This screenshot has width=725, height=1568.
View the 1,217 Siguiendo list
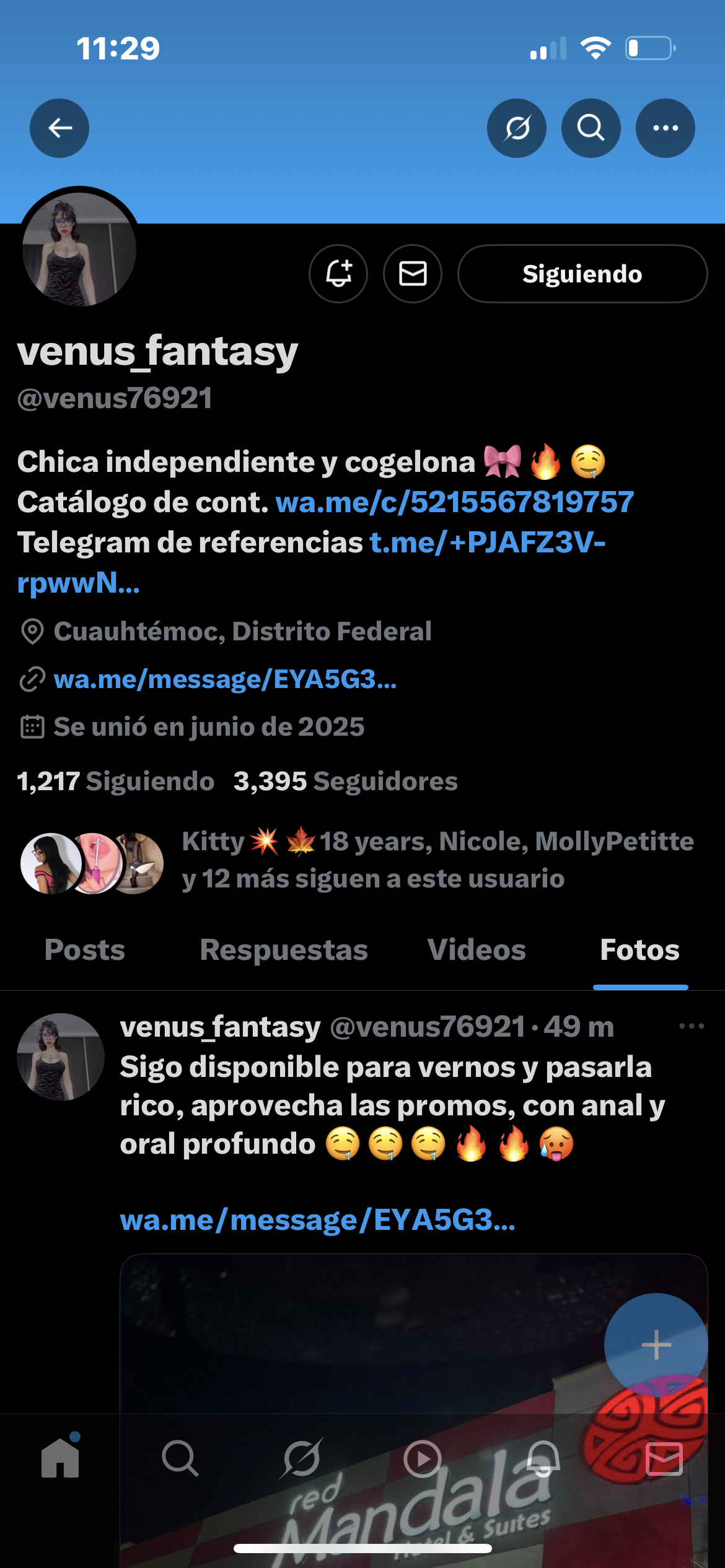click(116, 782)
